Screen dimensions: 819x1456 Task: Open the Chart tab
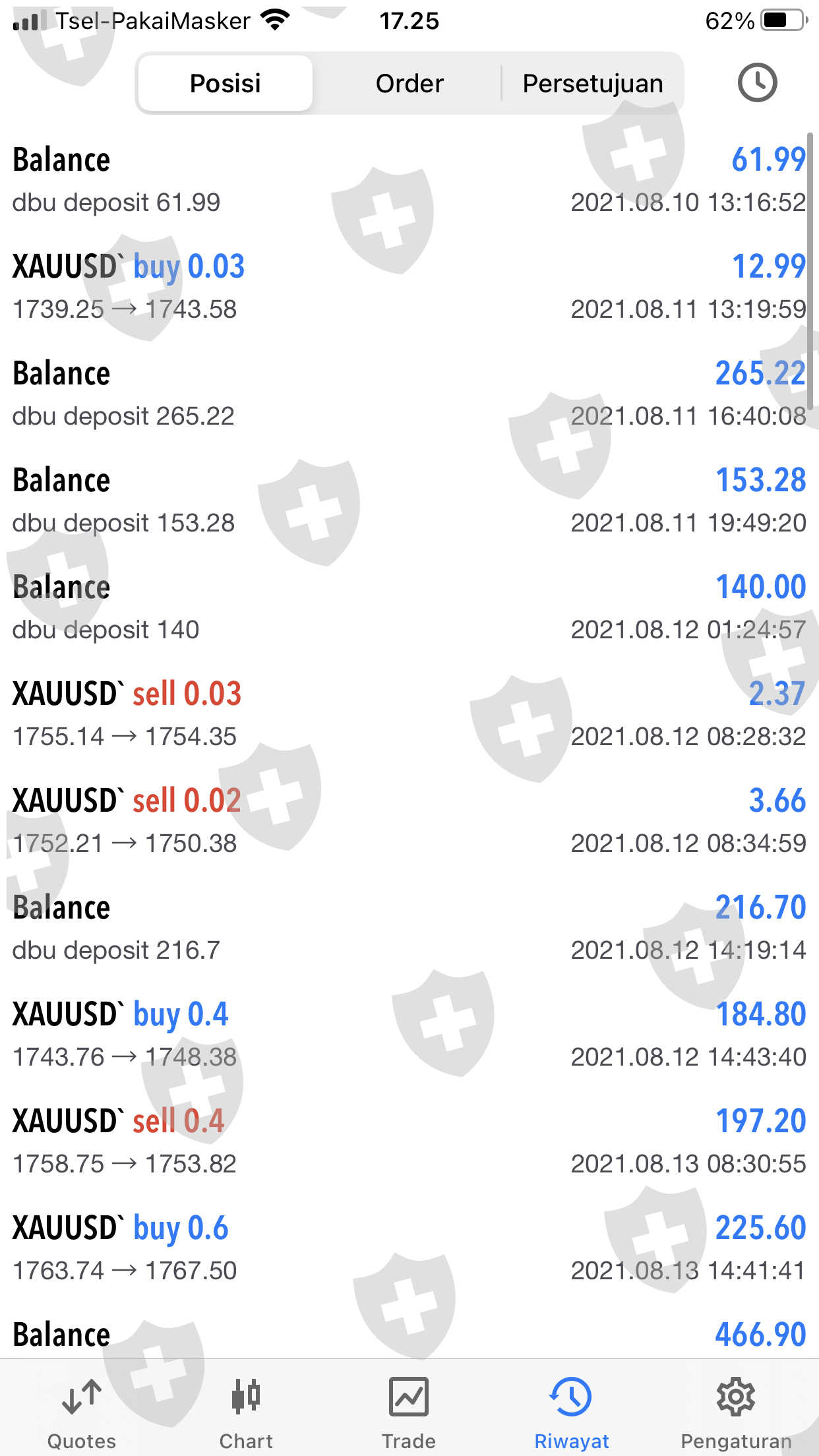click(x=245, y=1412)
